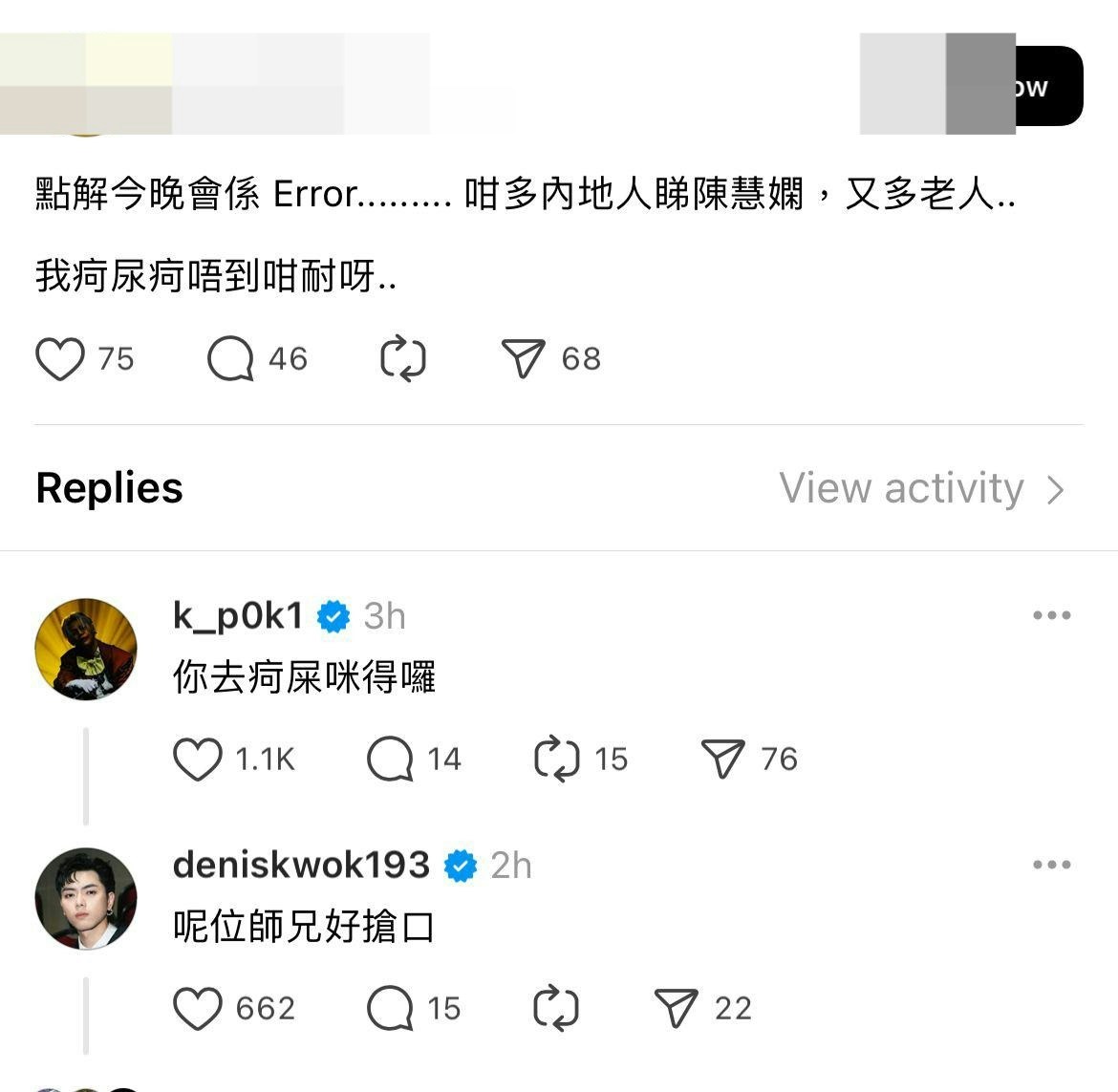Like k_p0k1's reply
Screen dimensions: 1118x1092
pos(198,760)
